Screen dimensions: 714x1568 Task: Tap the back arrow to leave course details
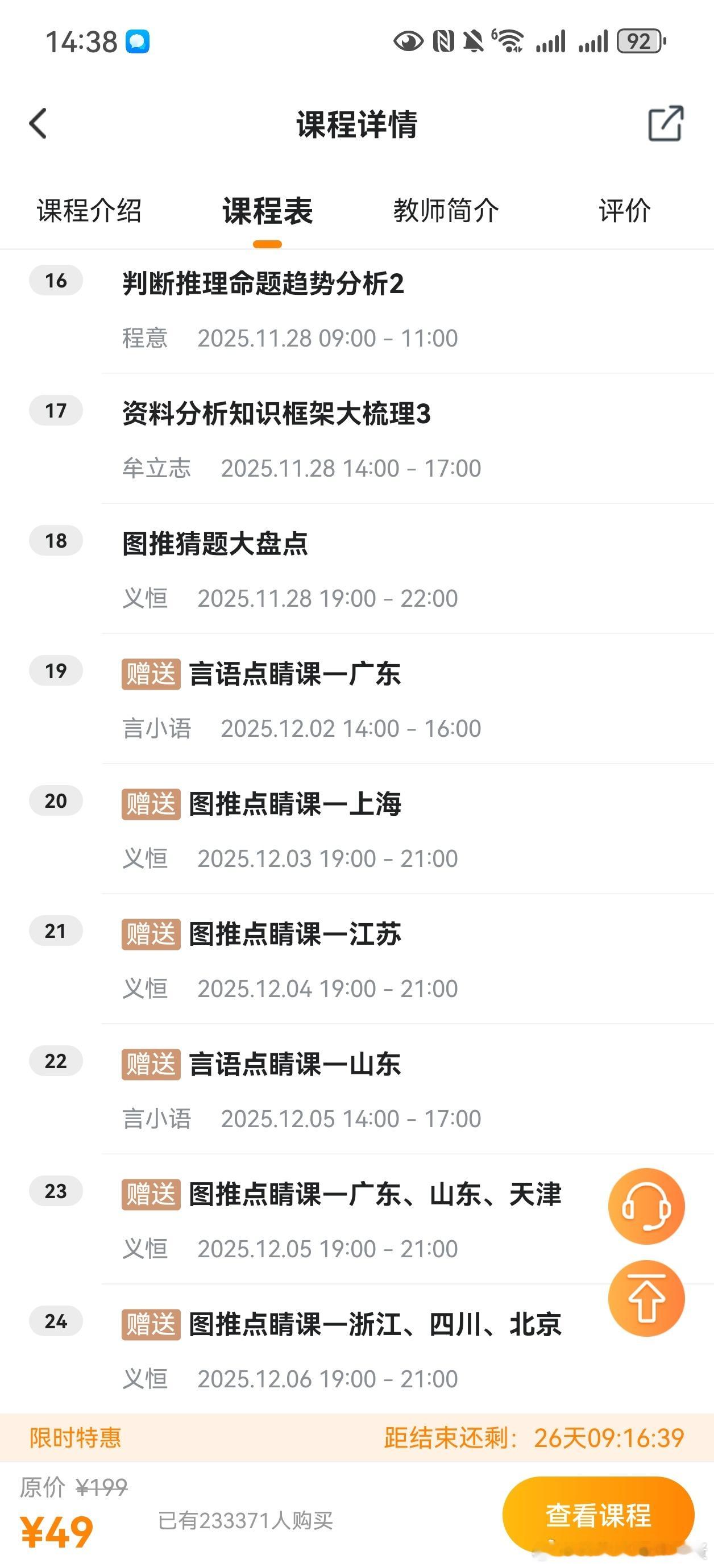click(38, 124)
